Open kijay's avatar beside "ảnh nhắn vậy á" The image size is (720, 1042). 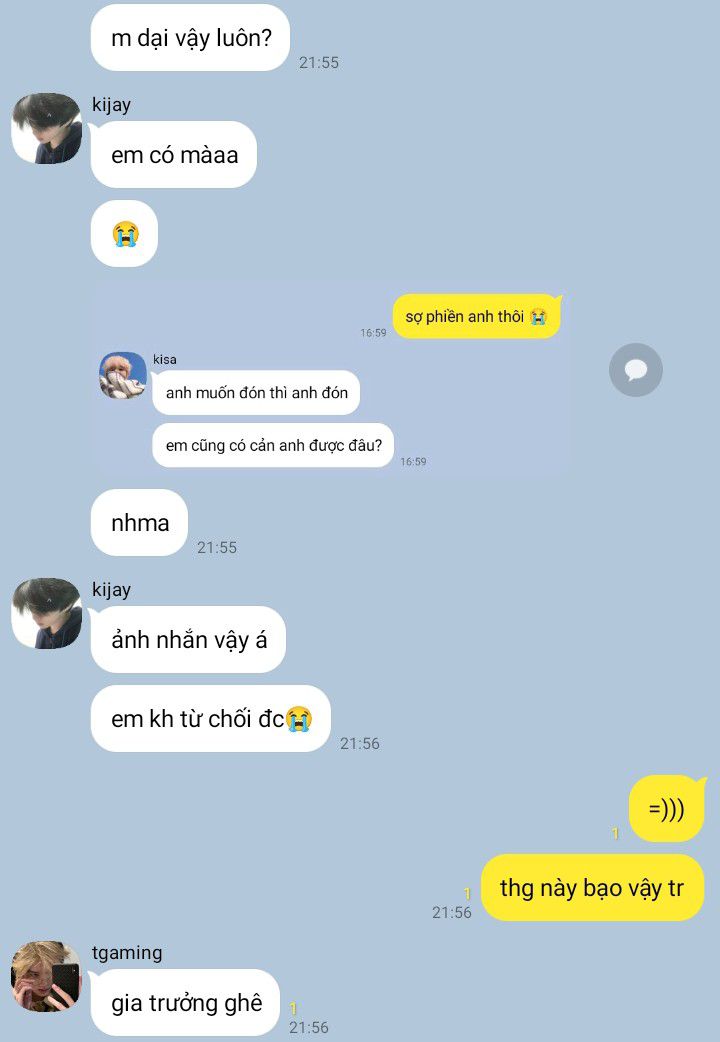click(x=46, y=613)
